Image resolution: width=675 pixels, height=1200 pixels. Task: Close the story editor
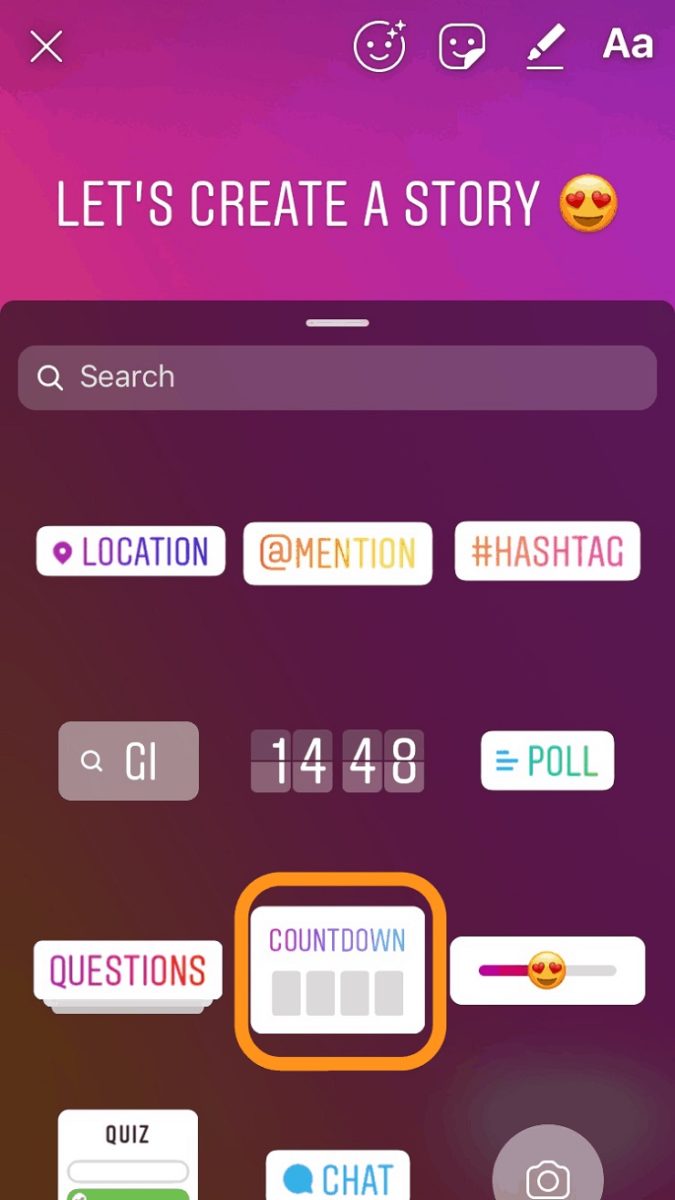click(46, 46)
